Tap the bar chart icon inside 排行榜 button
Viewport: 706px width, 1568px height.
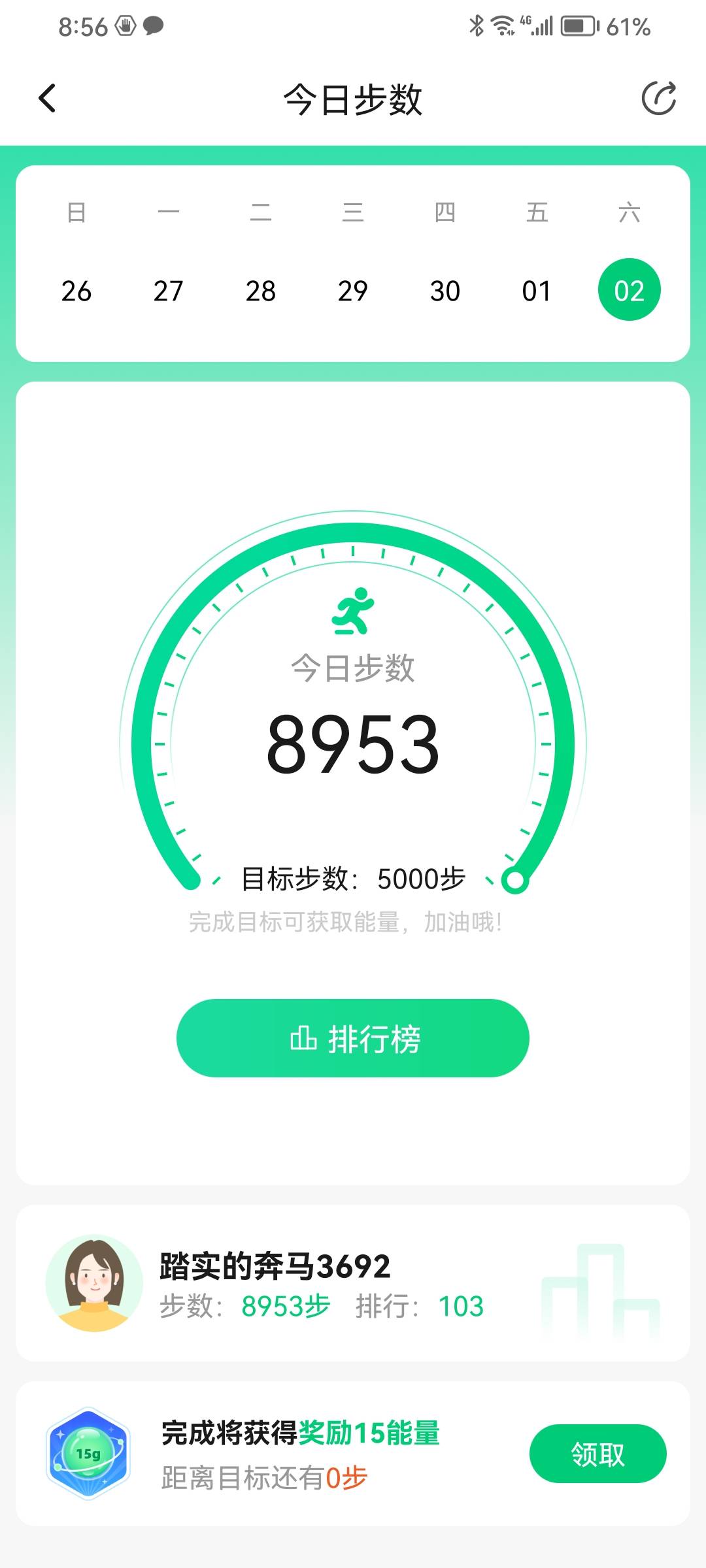[x=305, y=1039]
